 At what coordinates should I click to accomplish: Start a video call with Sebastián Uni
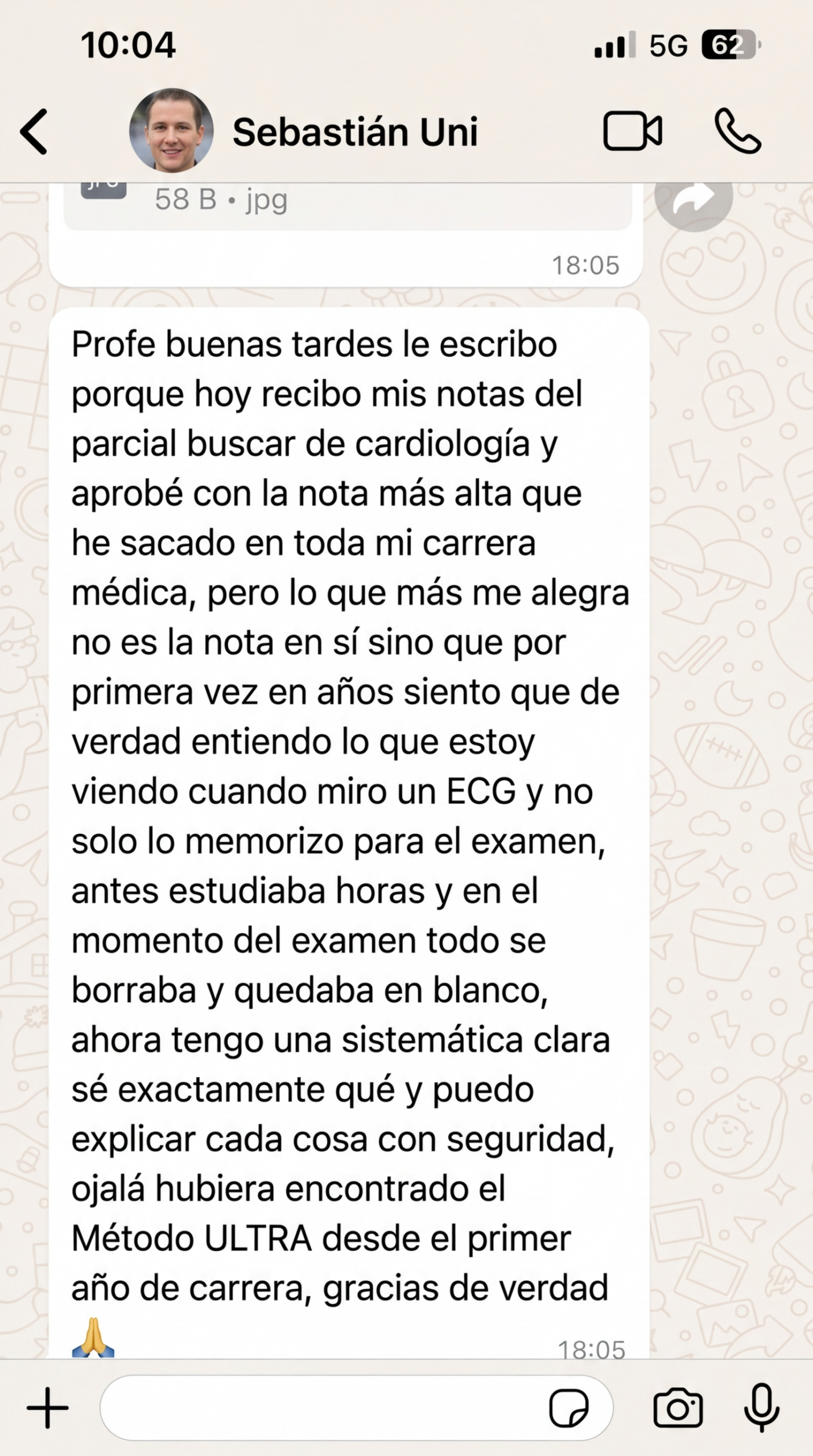632,131
